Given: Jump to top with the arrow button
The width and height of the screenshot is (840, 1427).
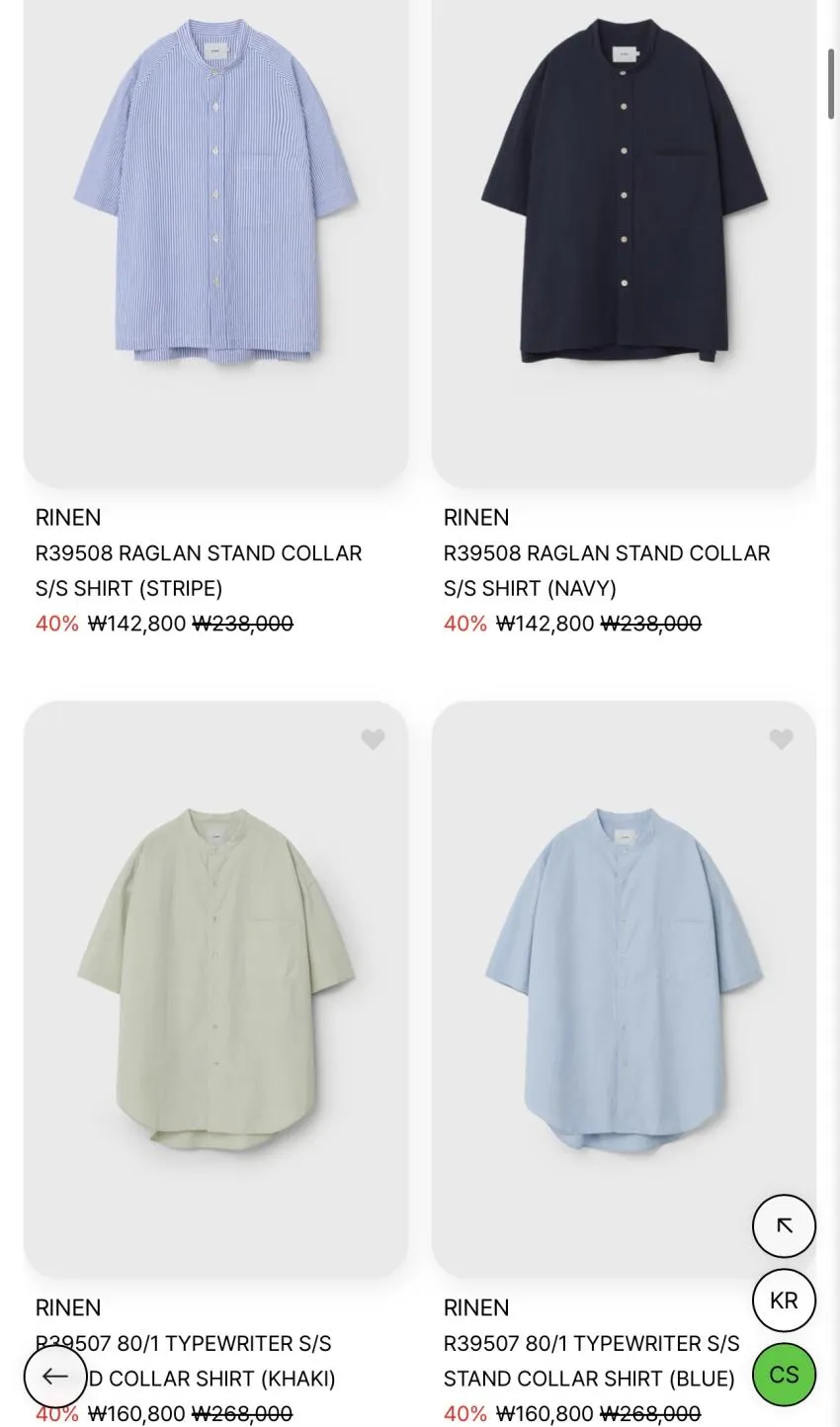Looking at the screenshot, I should coord(784,1226).
